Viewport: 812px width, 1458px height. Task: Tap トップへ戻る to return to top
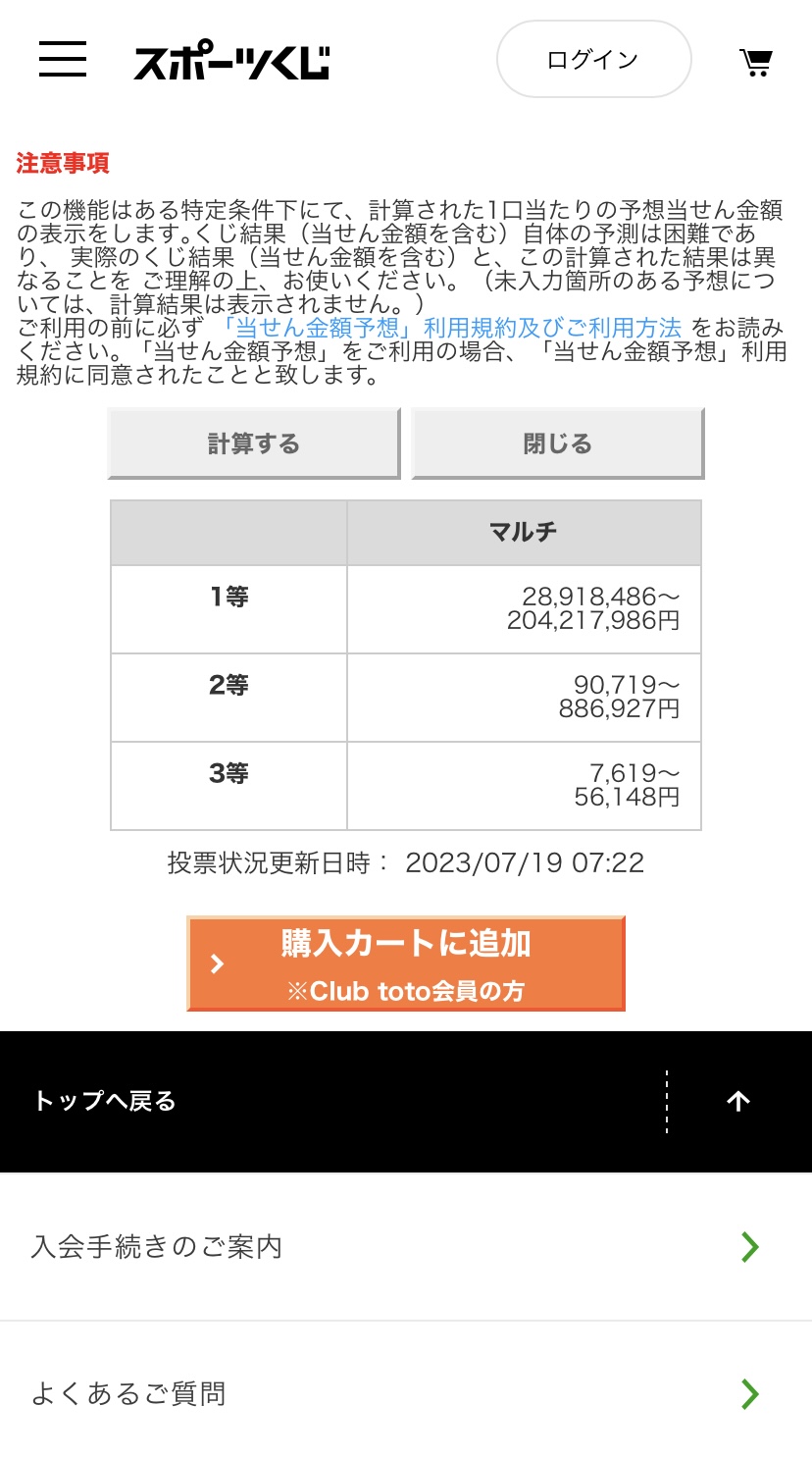tap(105, 1101)
